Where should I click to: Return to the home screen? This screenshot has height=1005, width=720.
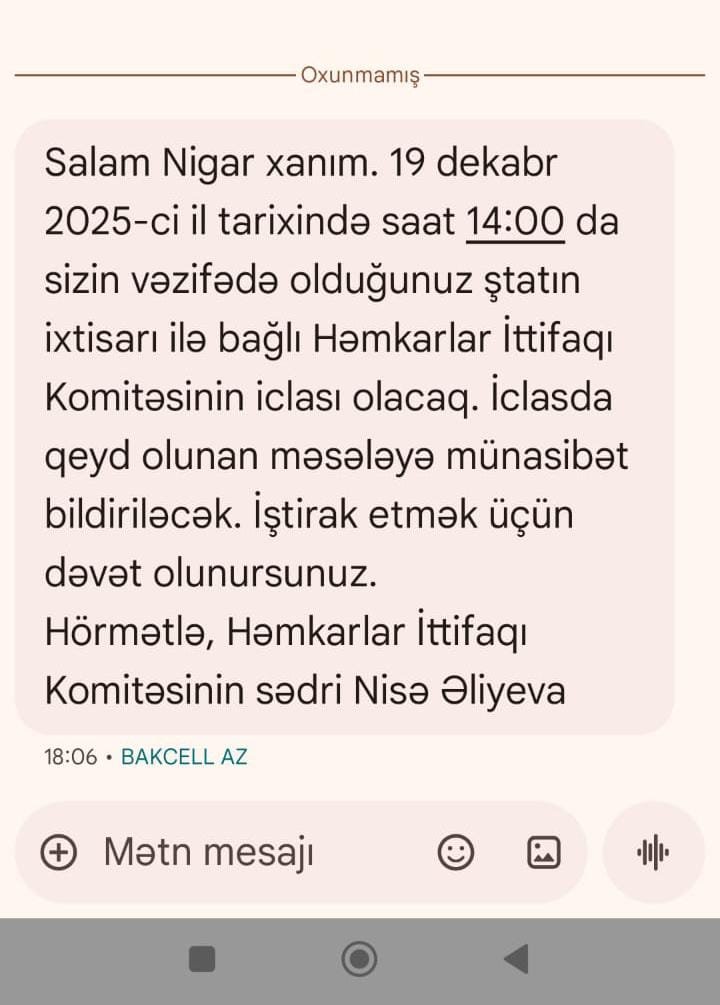point(359,959)
